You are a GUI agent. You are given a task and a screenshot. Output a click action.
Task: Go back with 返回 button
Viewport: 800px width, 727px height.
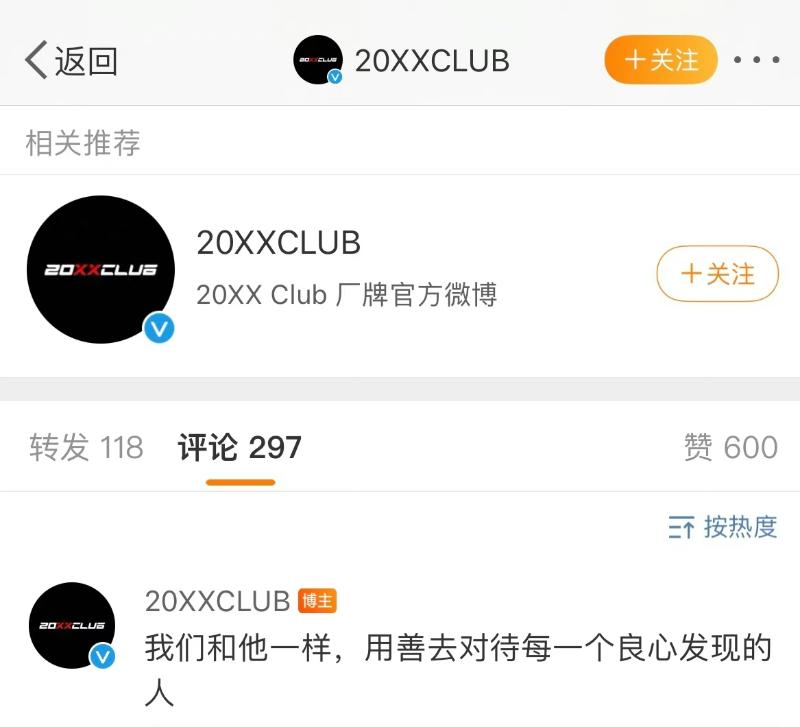tap(70, 61)
